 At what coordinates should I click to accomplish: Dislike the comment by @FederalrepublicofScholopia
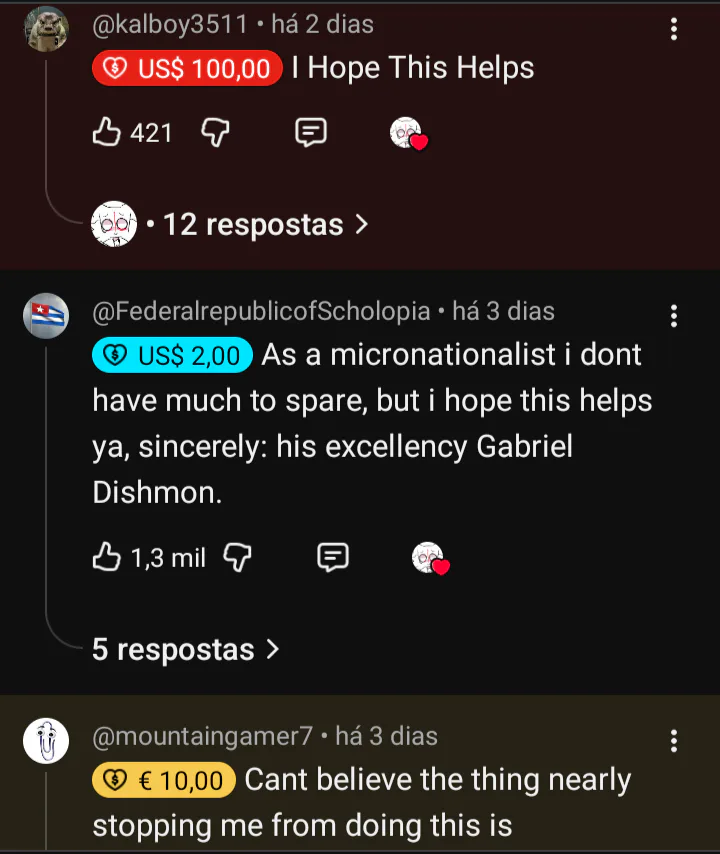click(x=237, y=557)
